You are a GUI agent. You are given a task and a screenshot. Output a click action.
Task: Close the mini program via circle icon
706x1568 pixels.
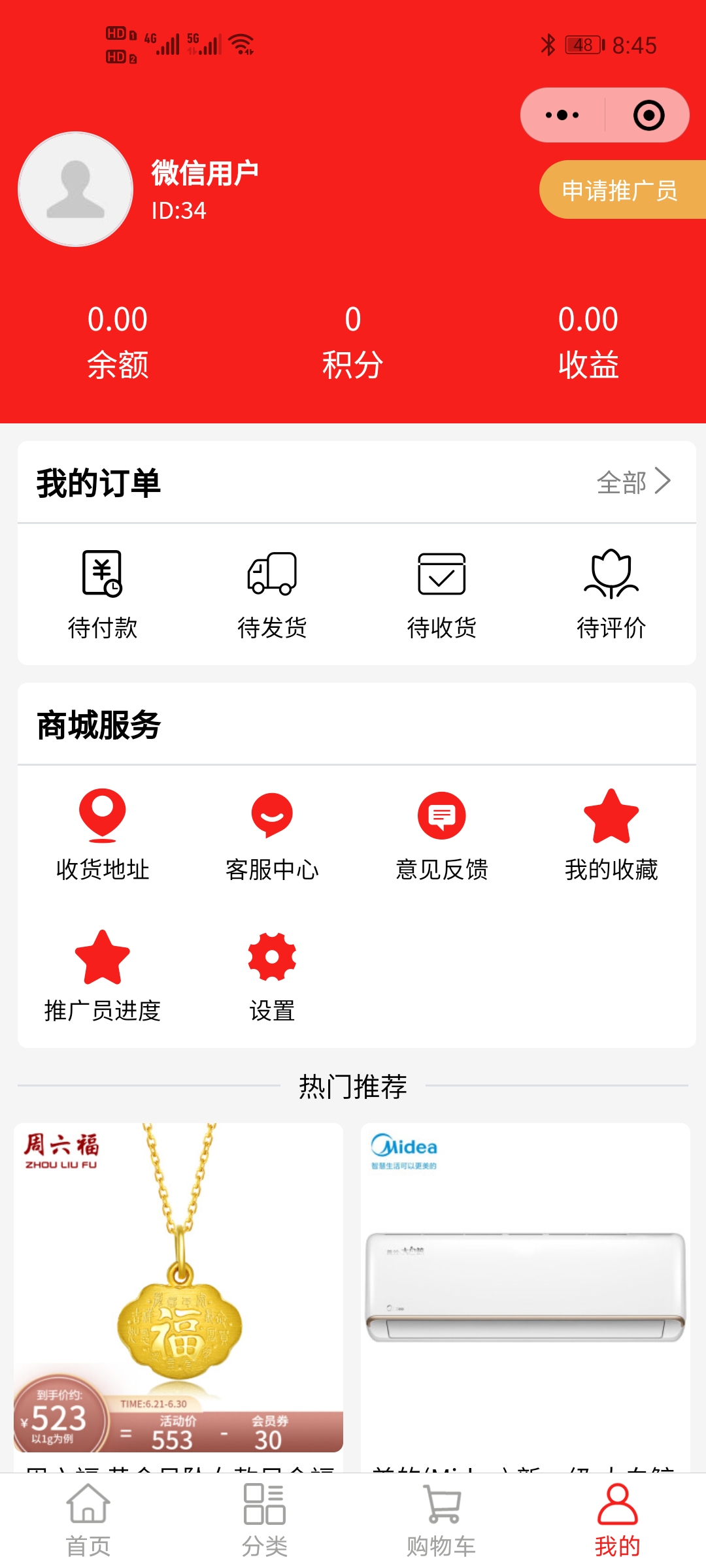point(648,116)
